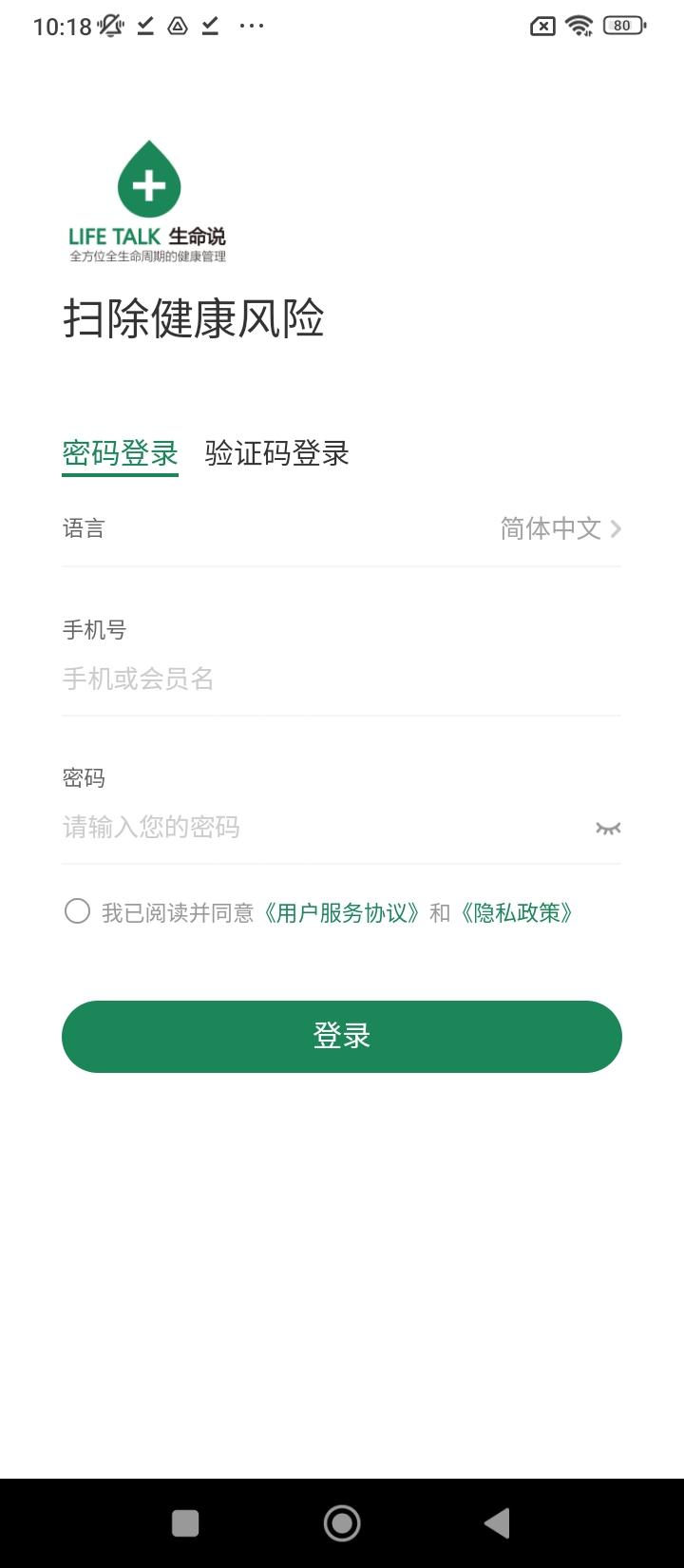Tap the password input field
The height and width of the screenshot is (1568, 684).
[285, 828]
